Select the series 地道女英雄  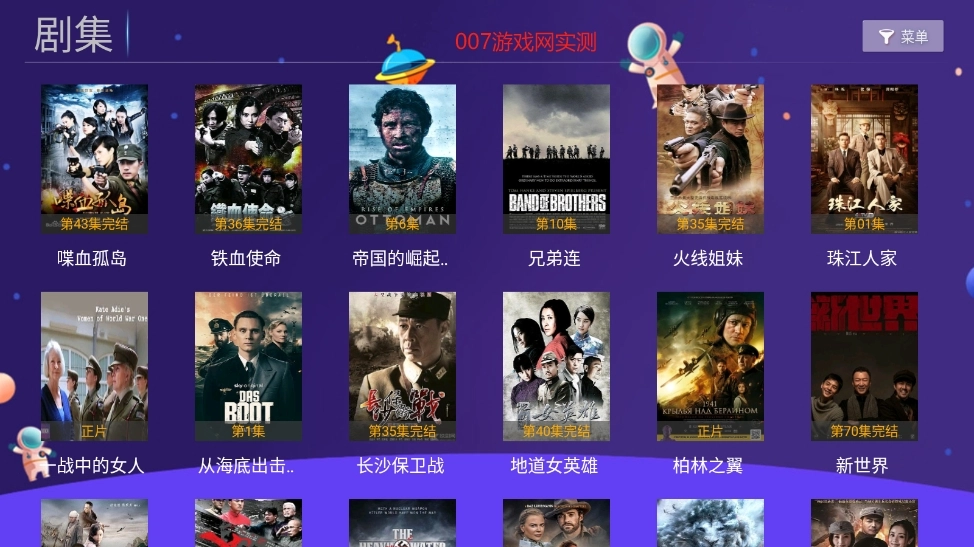click(x=556, y=367)
